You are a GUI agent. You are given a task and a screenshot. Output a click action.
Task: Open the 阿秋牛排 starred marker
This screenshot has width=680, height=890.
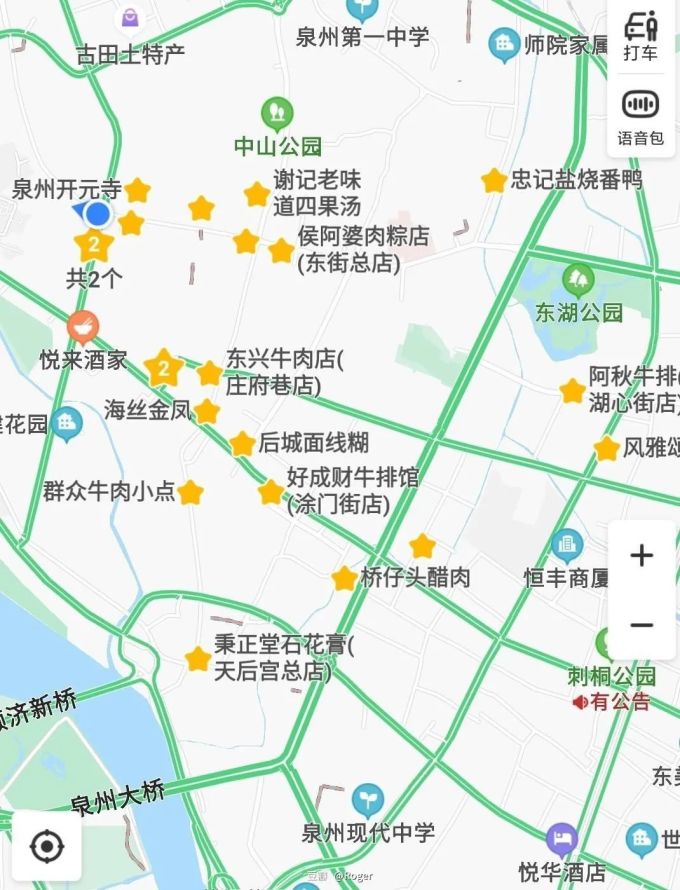coord(572,391)
